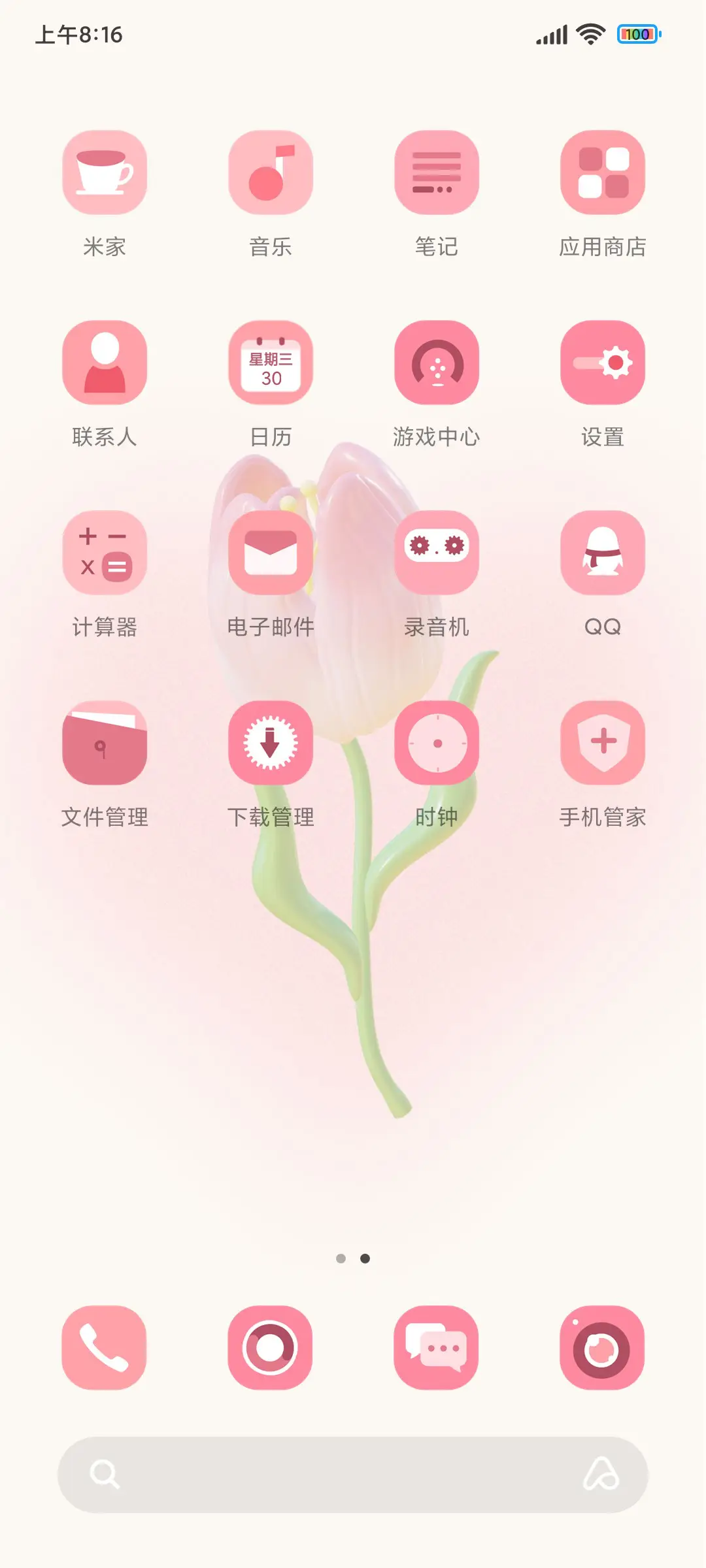
Task: Launch the QQ messaging app
Action: (603, 553)
